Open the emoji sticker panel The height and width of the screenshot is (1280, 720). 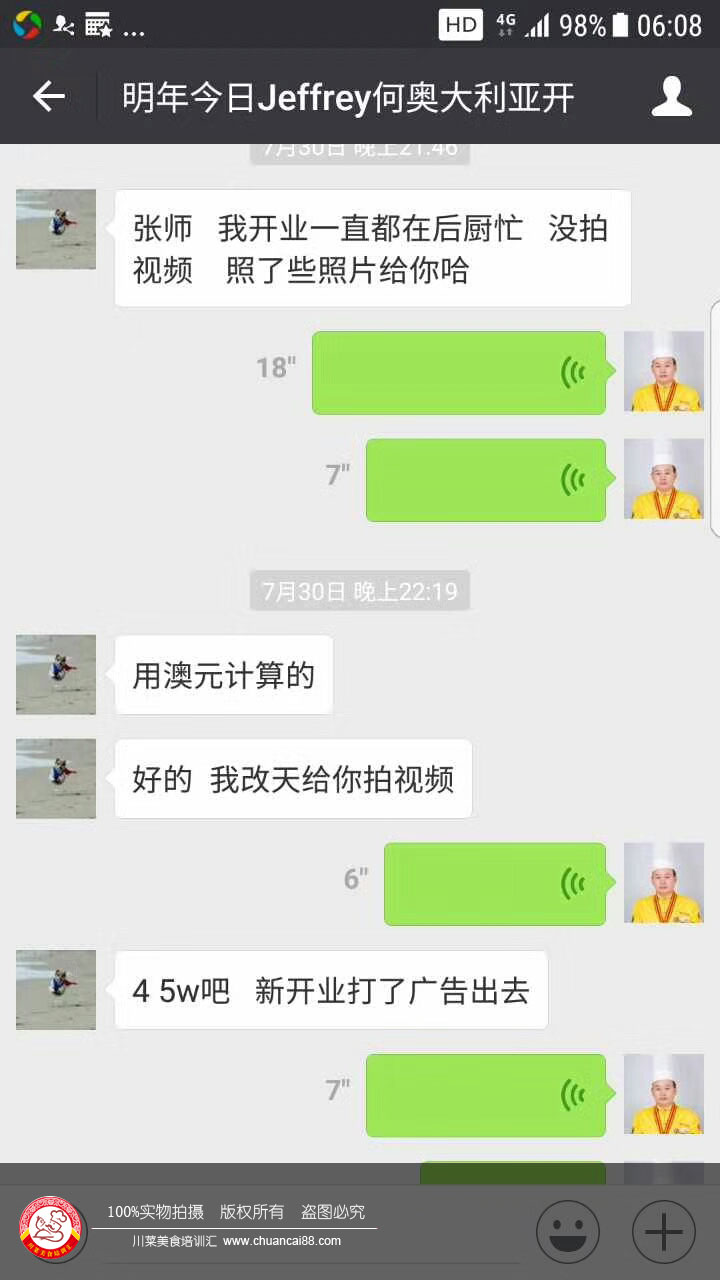tap(568, 1232)
